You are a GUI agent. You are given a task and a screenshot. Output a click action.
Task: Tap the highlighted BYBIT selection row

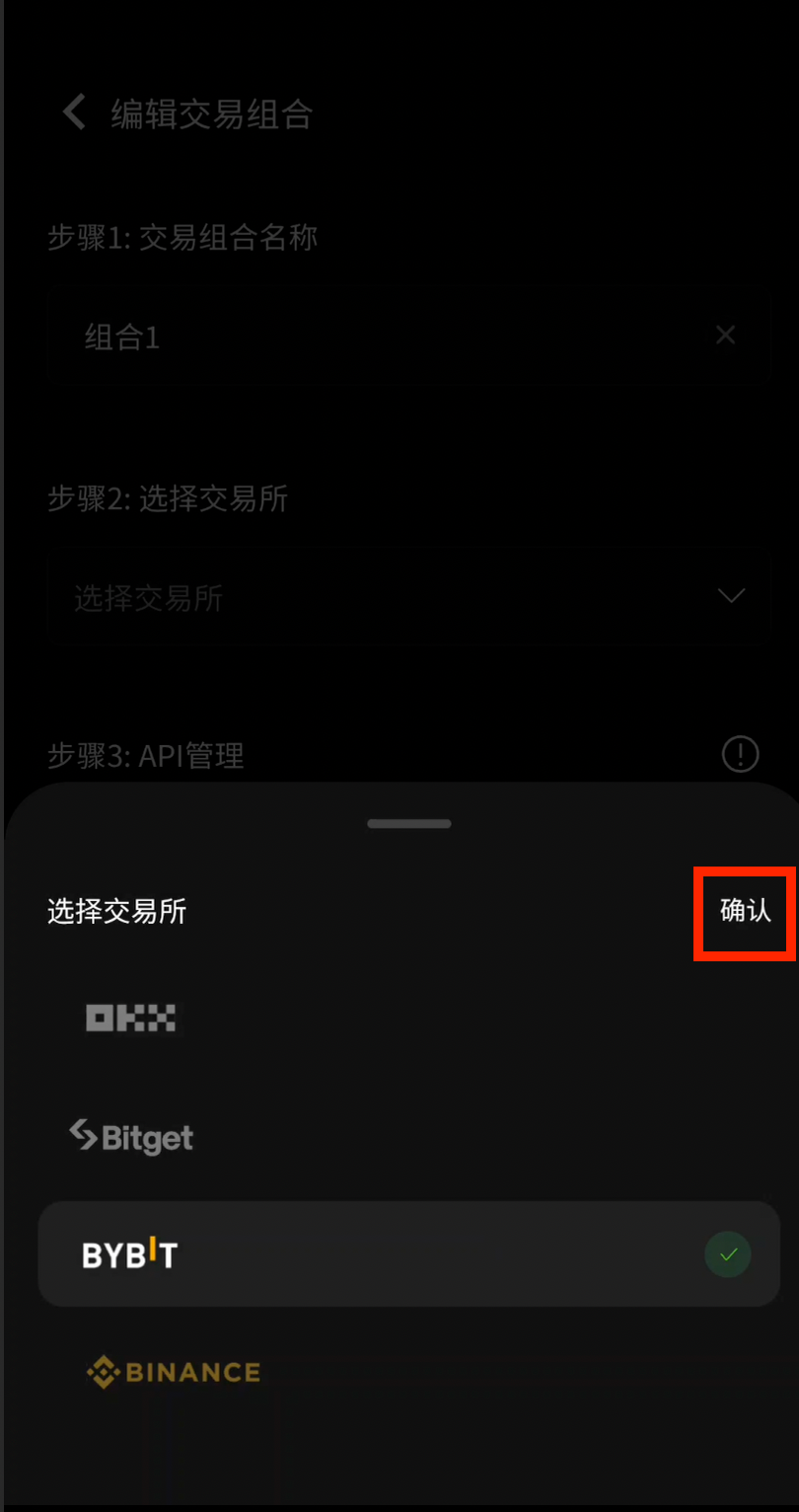click(x=408, y=1253)
